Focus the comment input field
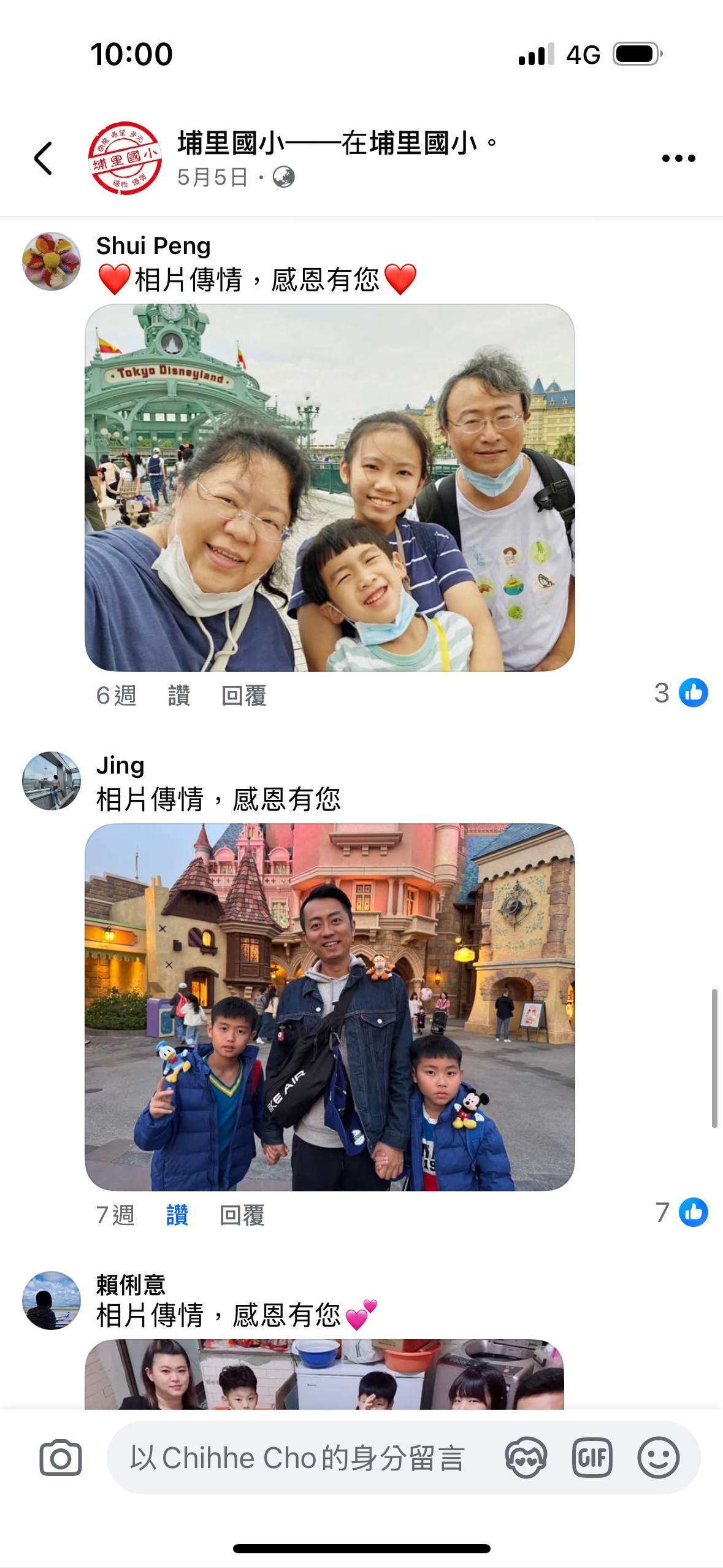The width and height of the screenshot is (723, 1568). [x=297, y=1458]
